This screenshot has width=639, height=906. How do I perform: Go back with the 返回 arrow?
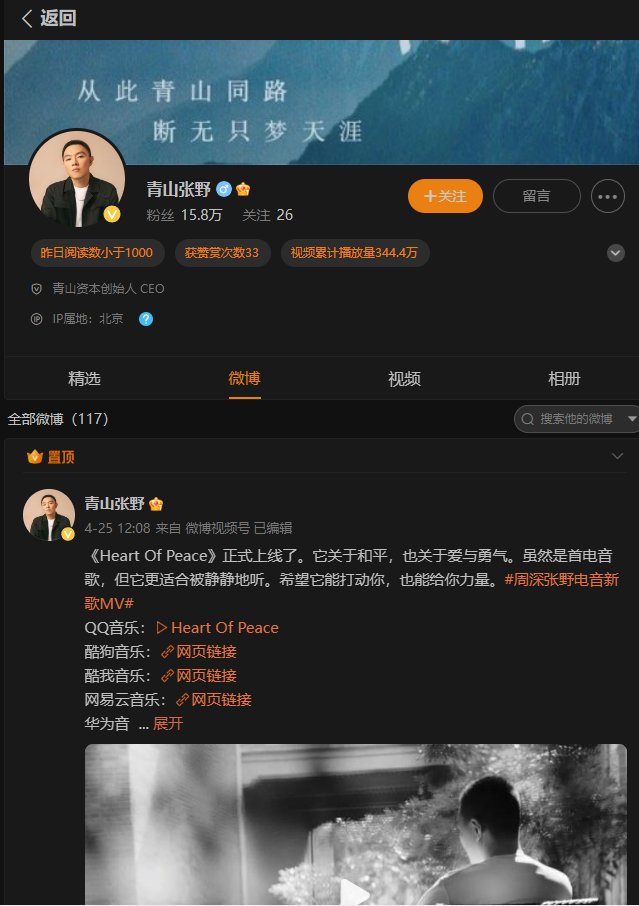click(x=46, y=18)
